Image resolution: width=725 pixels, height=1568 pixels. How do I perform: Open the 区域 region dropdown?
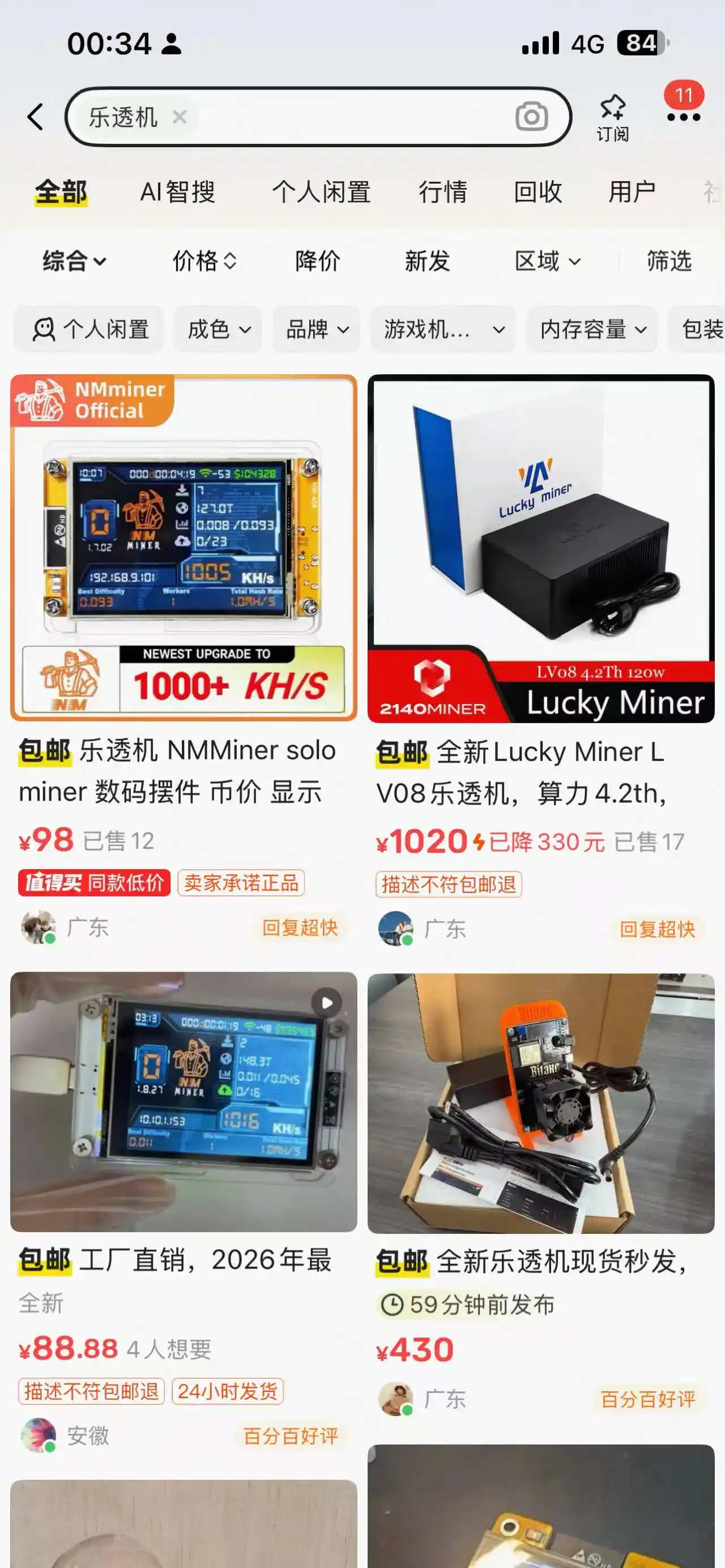pos(547,261)
